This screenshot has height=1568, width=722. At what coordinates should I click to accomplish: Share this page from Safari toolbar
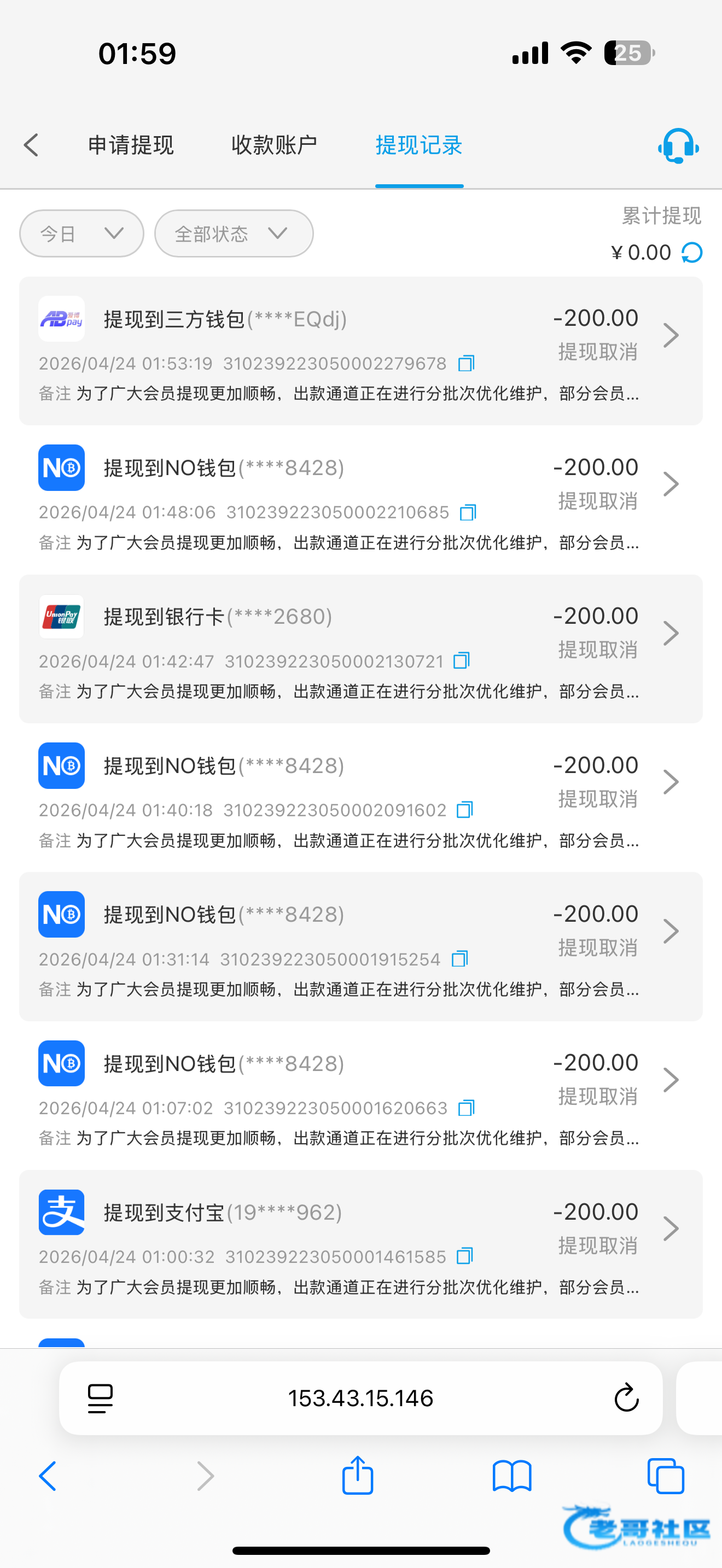[x=357, y=1476]
